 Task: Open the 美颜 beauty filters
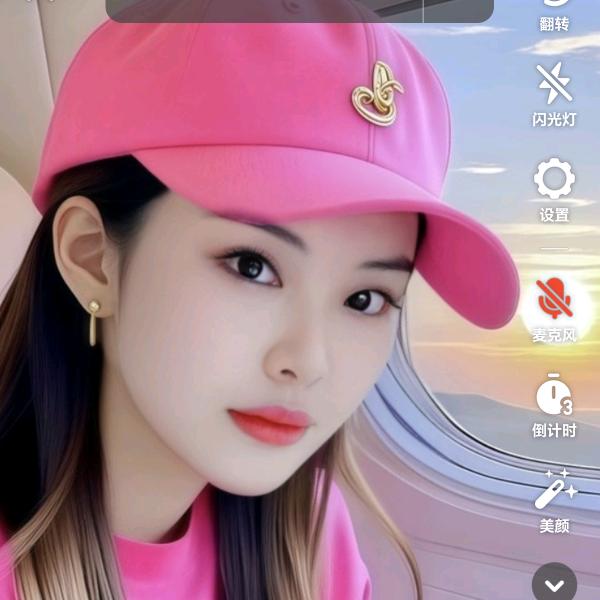pos(554,492)
